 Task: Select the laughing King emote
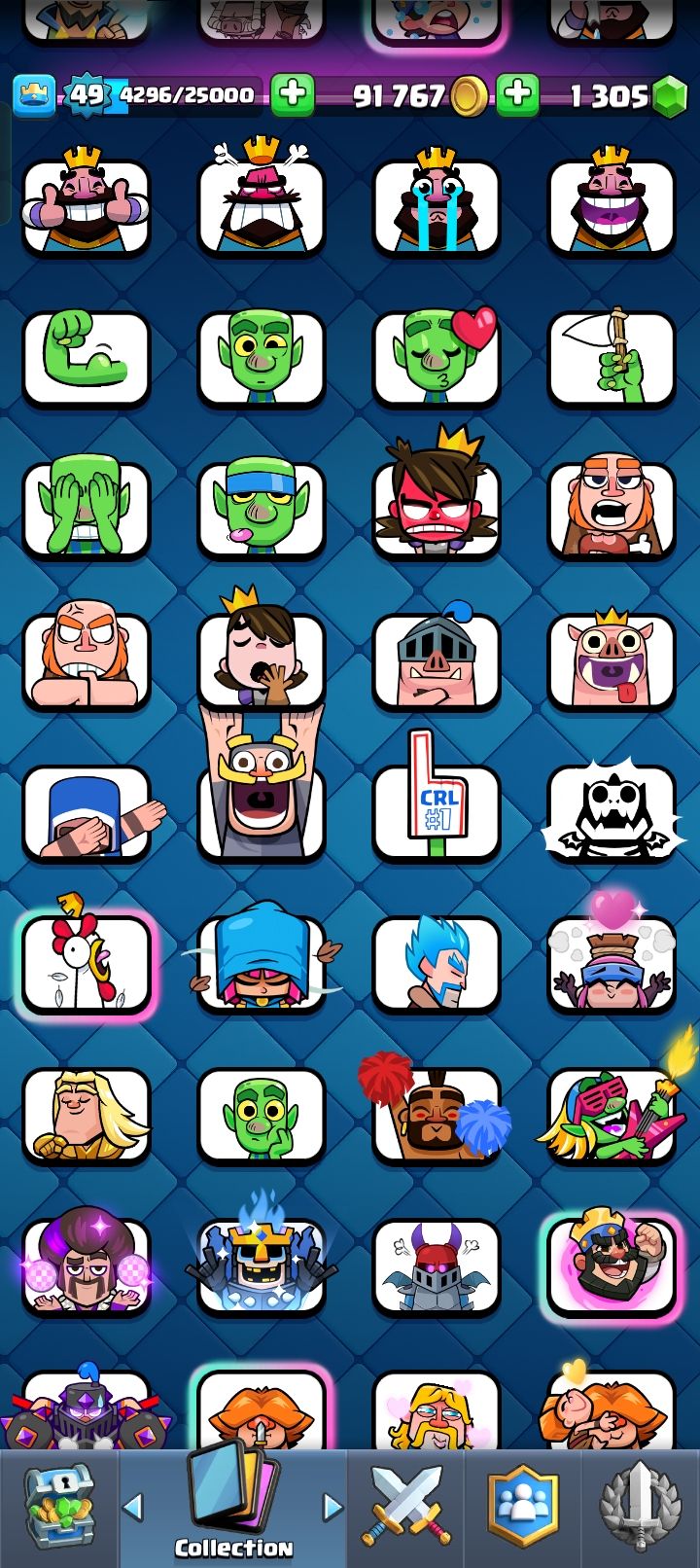tap(611, 206)
